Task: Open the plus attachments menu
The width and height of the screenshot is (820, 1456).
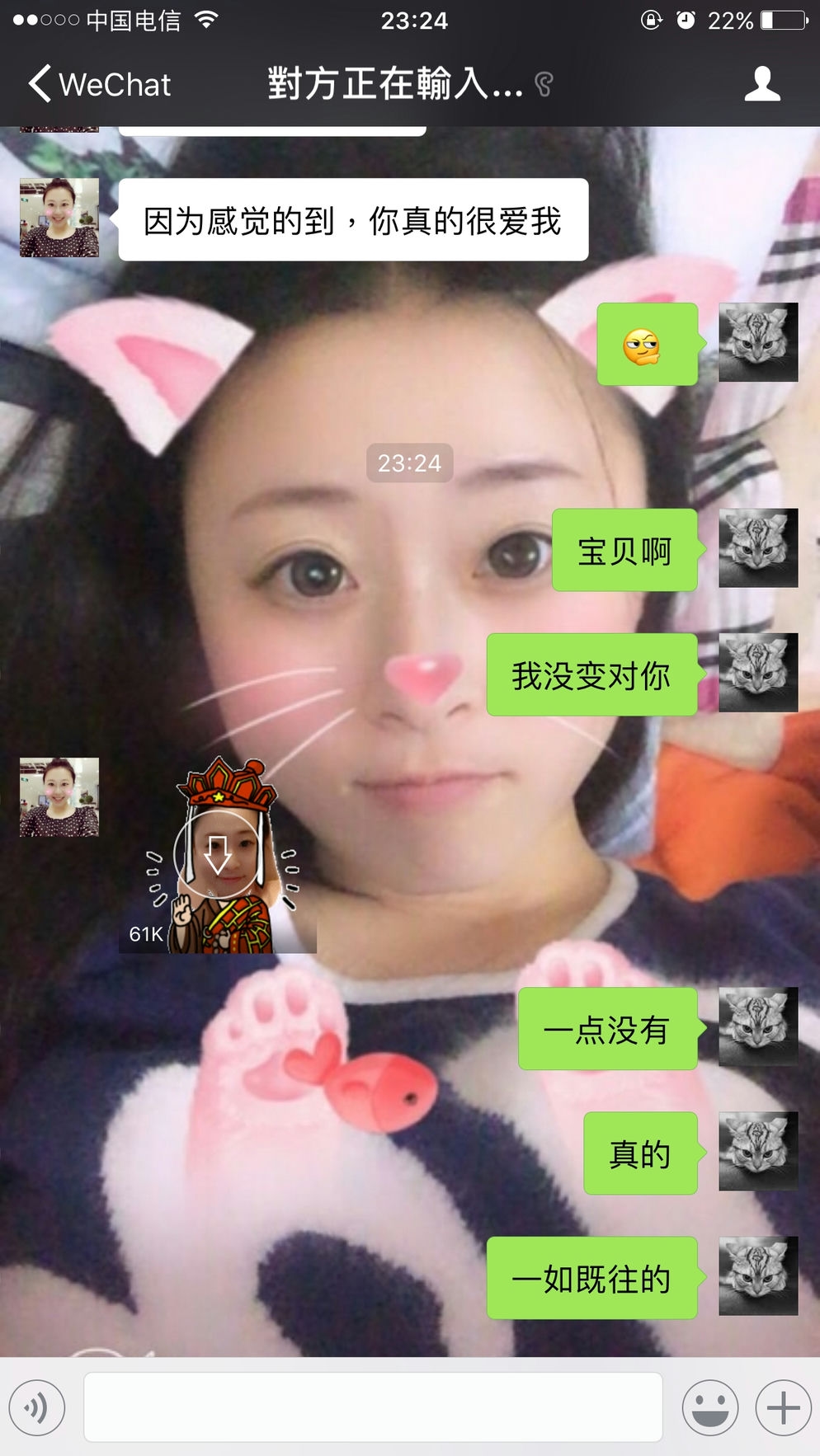Action: coord(783,1407)
